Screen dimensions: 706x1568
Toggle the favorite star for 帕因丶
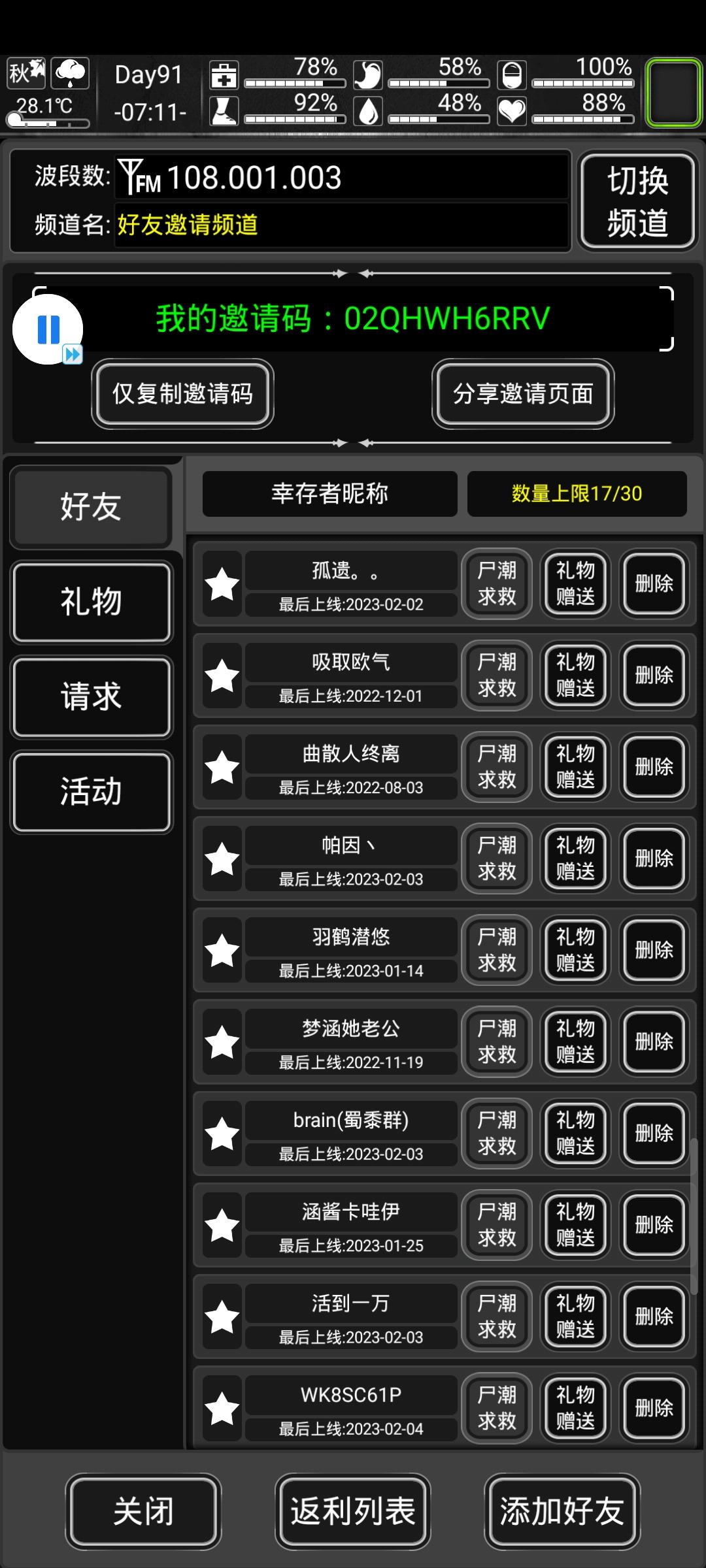[x=222, y=859]
